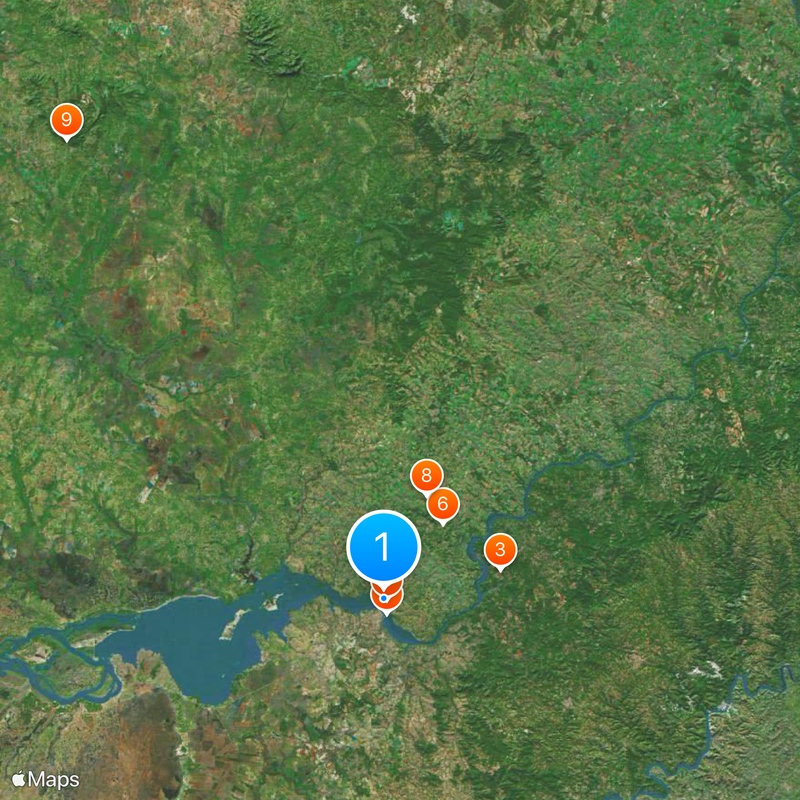
Task: Tap the large blue pin numbered 1
Action: 383,547
